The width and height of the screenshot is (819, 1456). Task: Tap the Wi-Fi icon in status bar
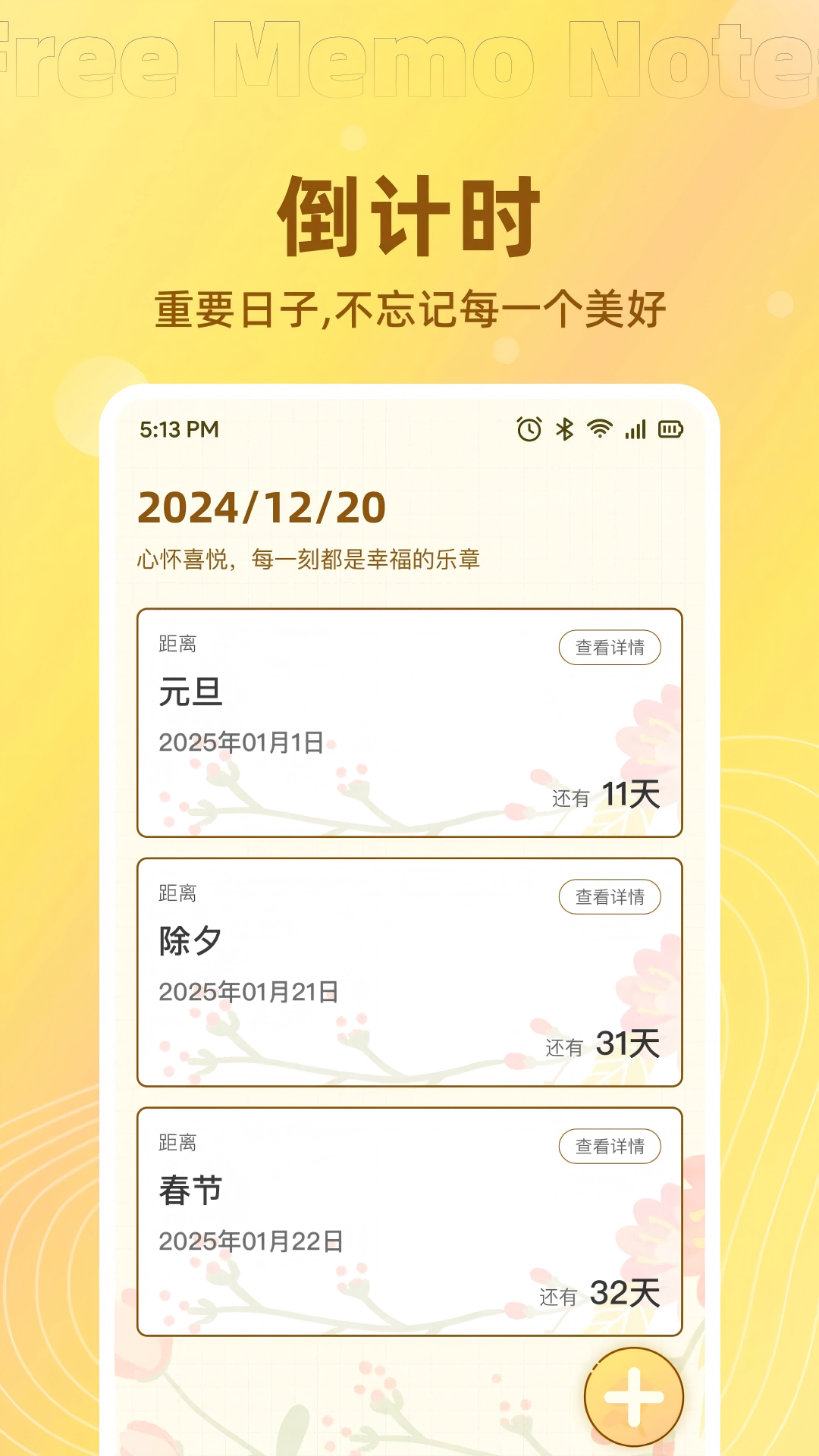click(x=598, y=429)
